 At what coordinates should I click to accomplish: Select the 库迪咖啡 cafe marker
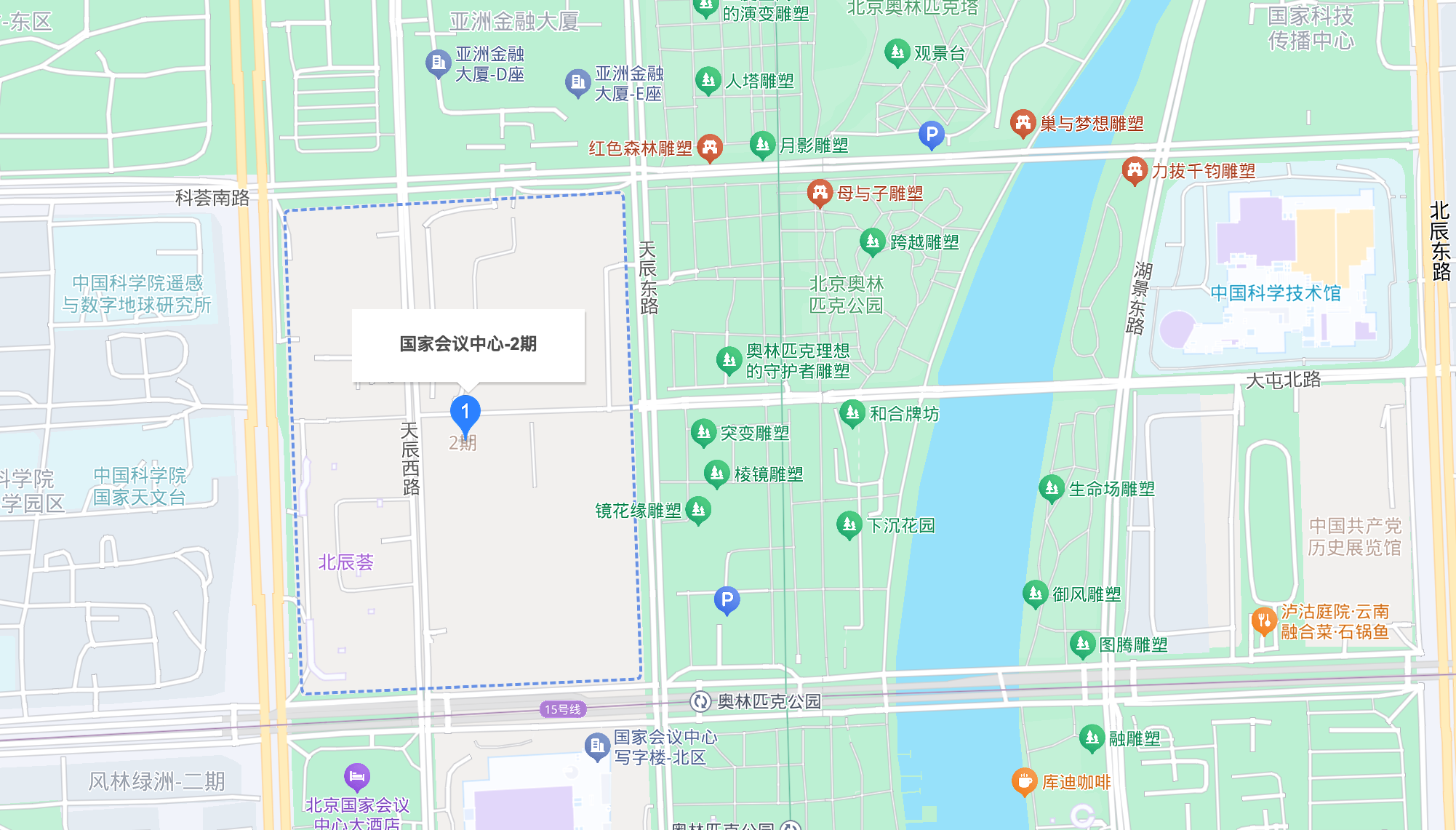(x=1024, y=781)
